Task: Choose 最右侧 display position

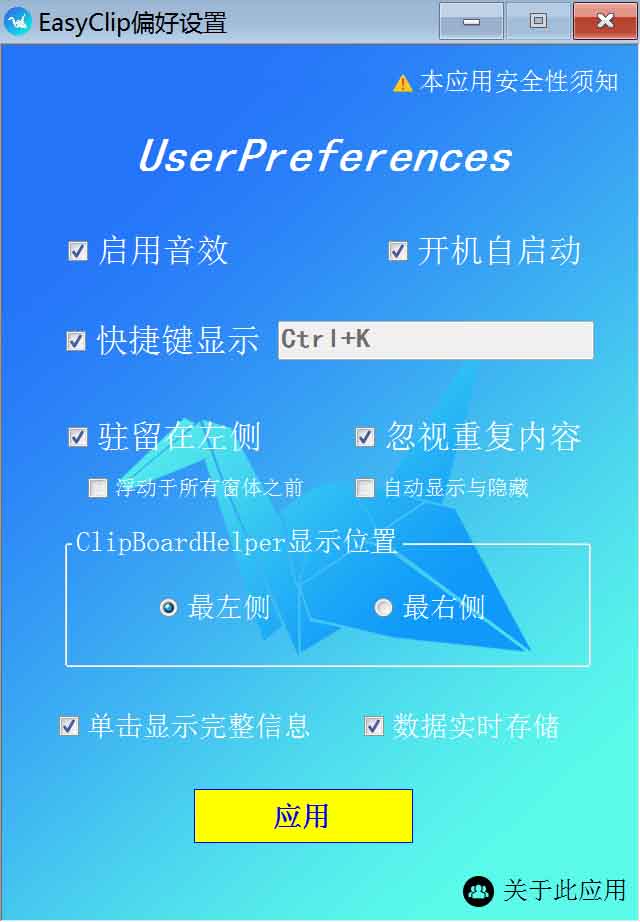Action: [x=383, y=607]
